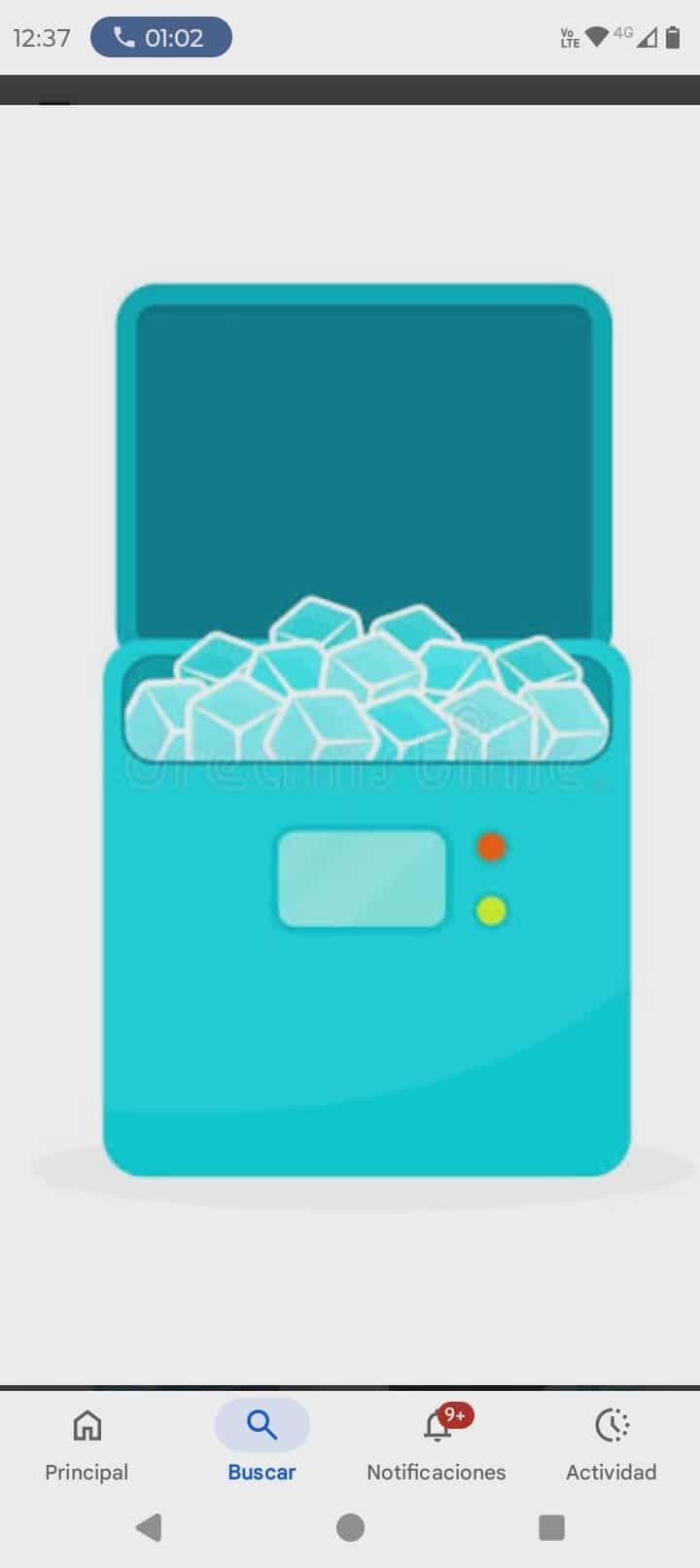Switch to the Actividad tab

pyautogui.click(x=612, y=1445)
